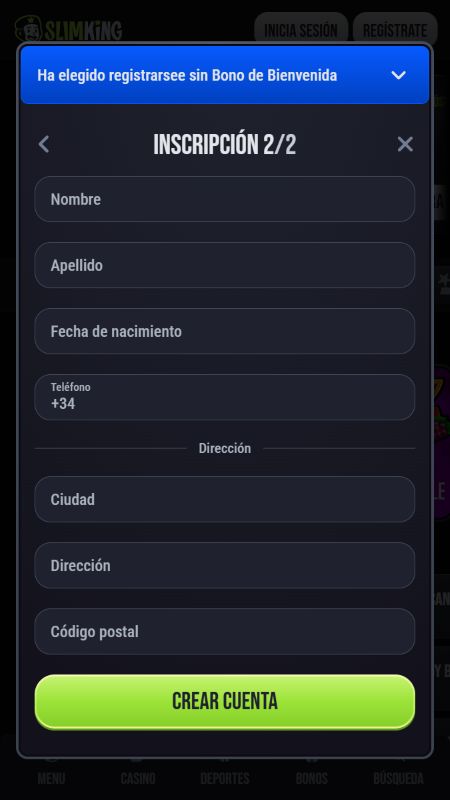The width and height of the screenshot is (450, 800).
Task: Tap the Ciudad field
Action: [x=224, y=499]
